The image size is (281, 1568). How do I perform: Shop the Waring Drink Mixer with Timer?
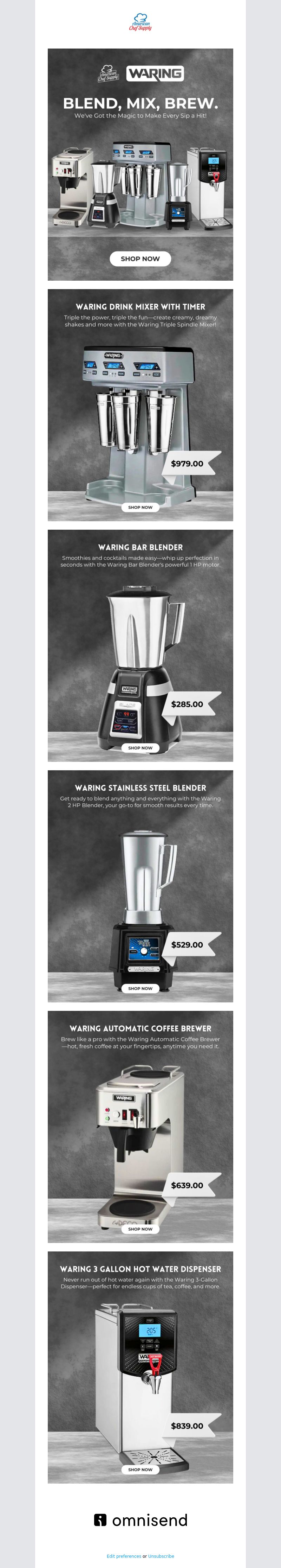point(140,507)
